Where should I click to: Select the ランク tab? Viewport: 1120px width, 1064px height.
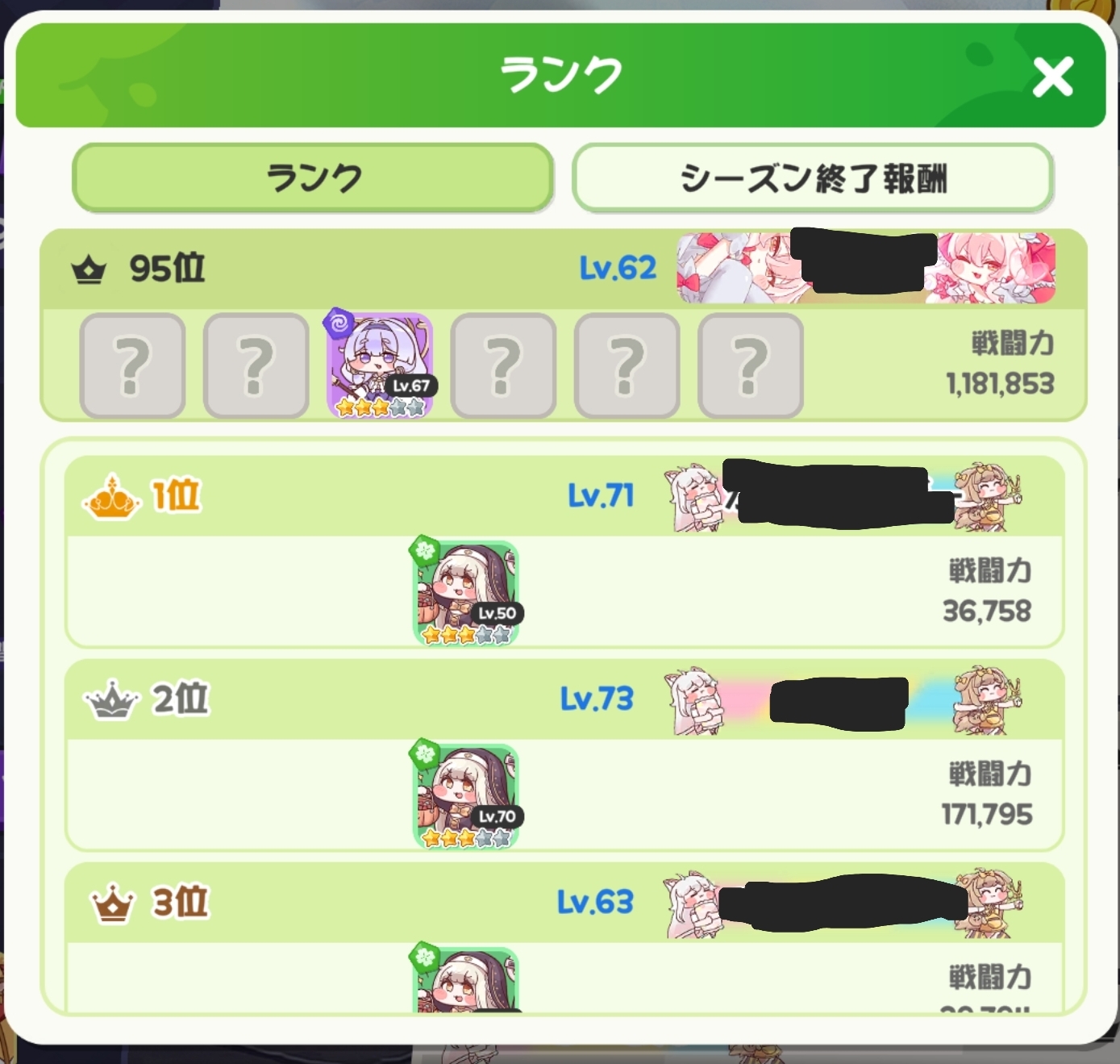pyautogui.click(x=313, y=177)
